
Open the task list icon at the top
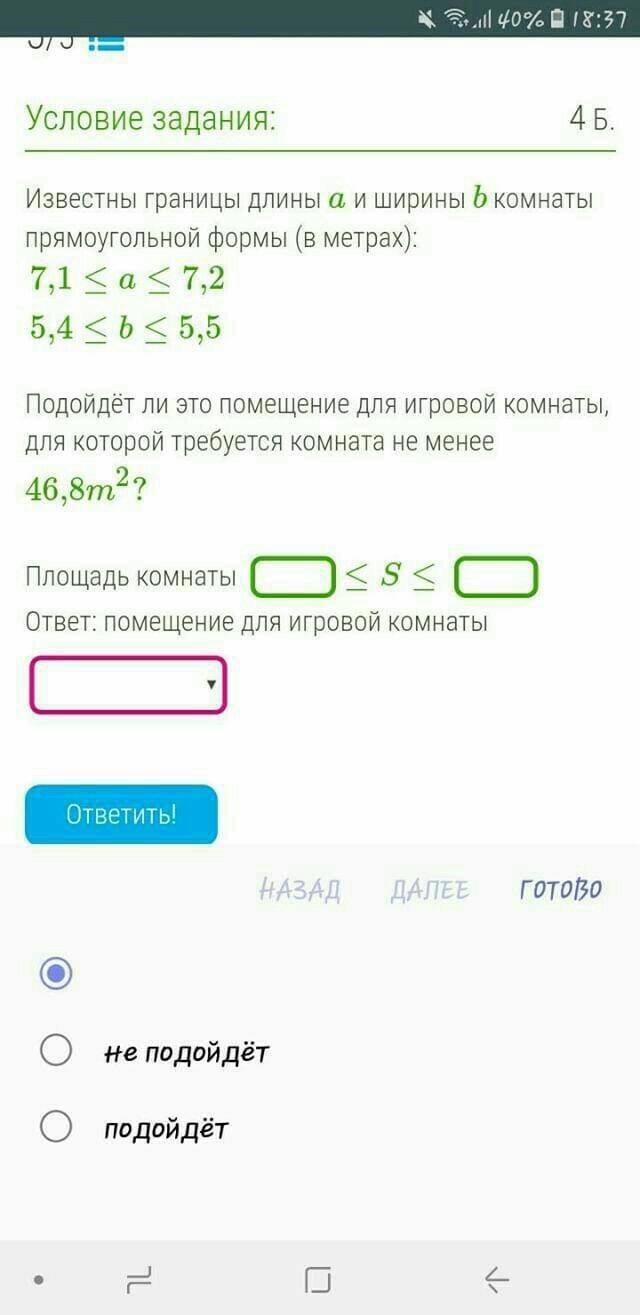106,42
